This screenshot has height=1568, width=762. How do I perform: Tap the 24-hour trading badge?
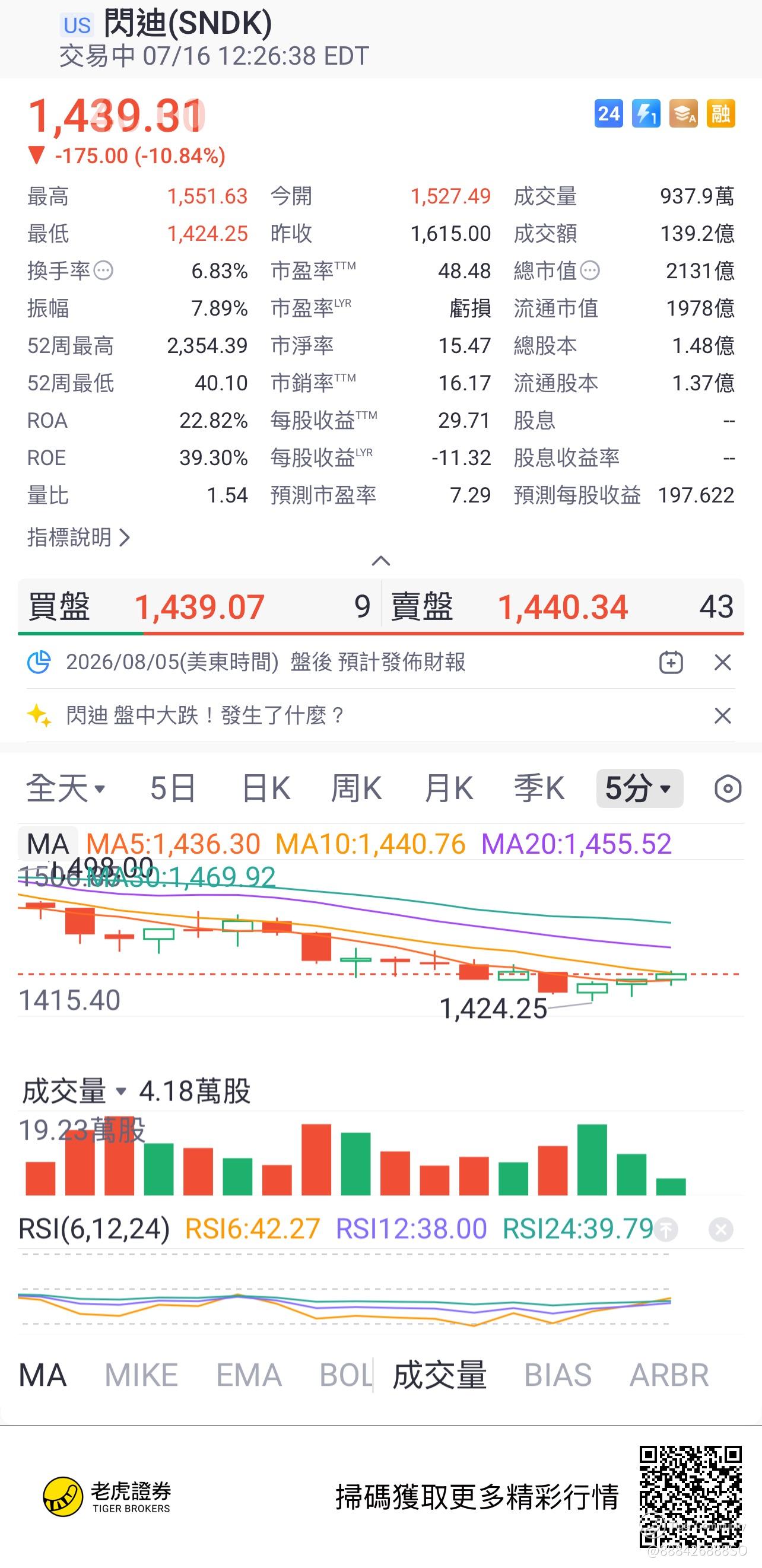608,114
